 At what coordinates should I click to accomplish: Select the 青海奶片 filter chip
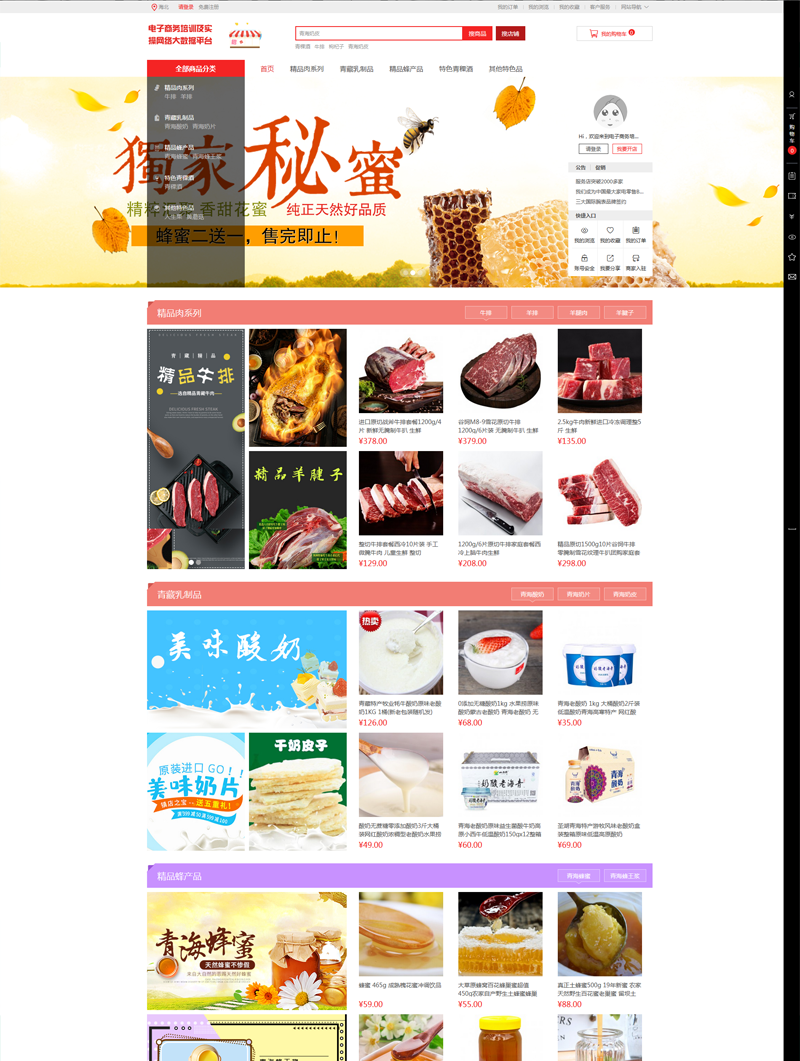click(x=578, y=594)
